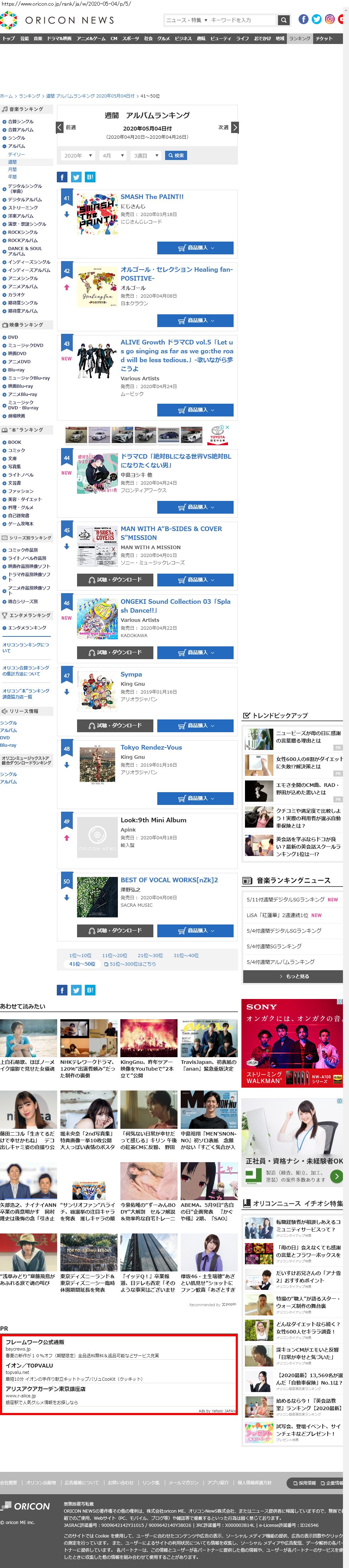
Task: Go to next week with 次週 arrow
Action: coord(234,127)
